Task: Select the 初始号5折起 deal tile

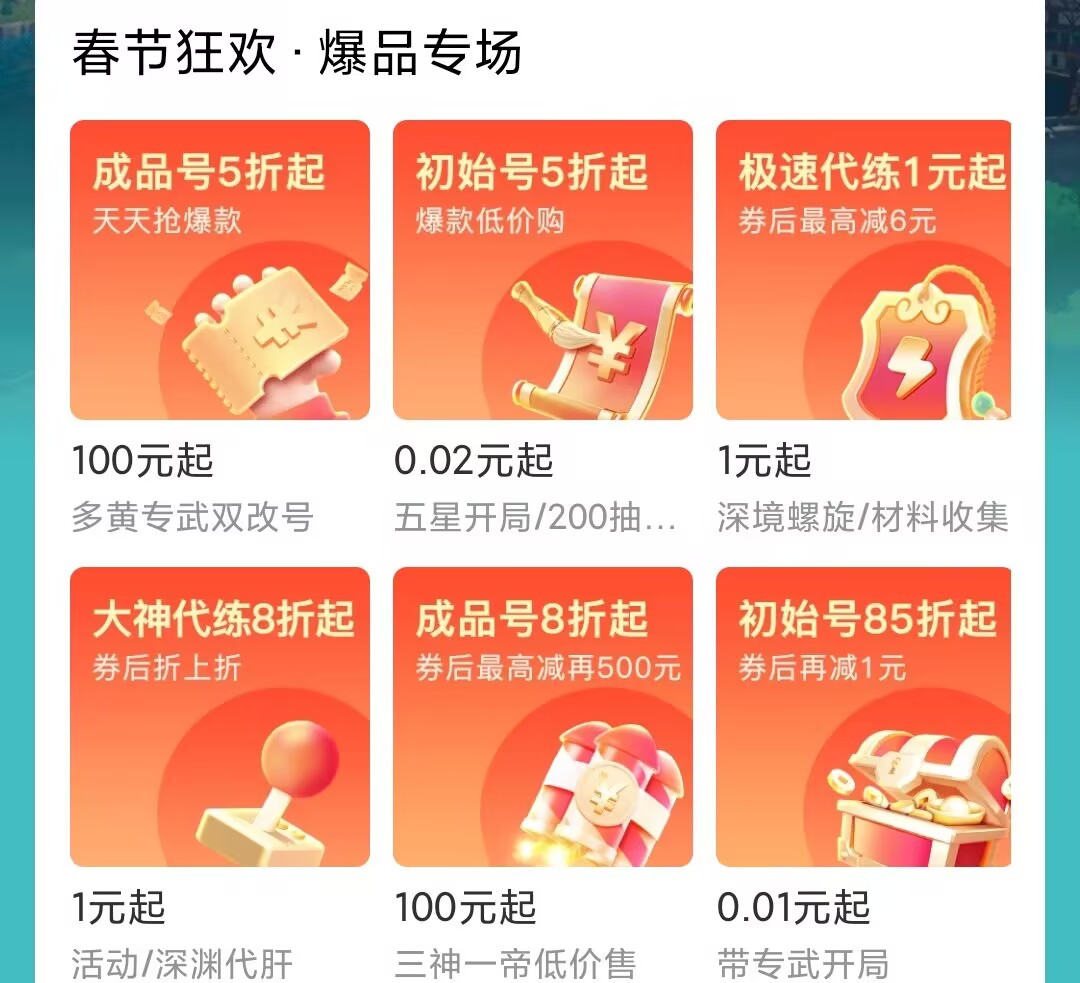Action: point(542,270)
